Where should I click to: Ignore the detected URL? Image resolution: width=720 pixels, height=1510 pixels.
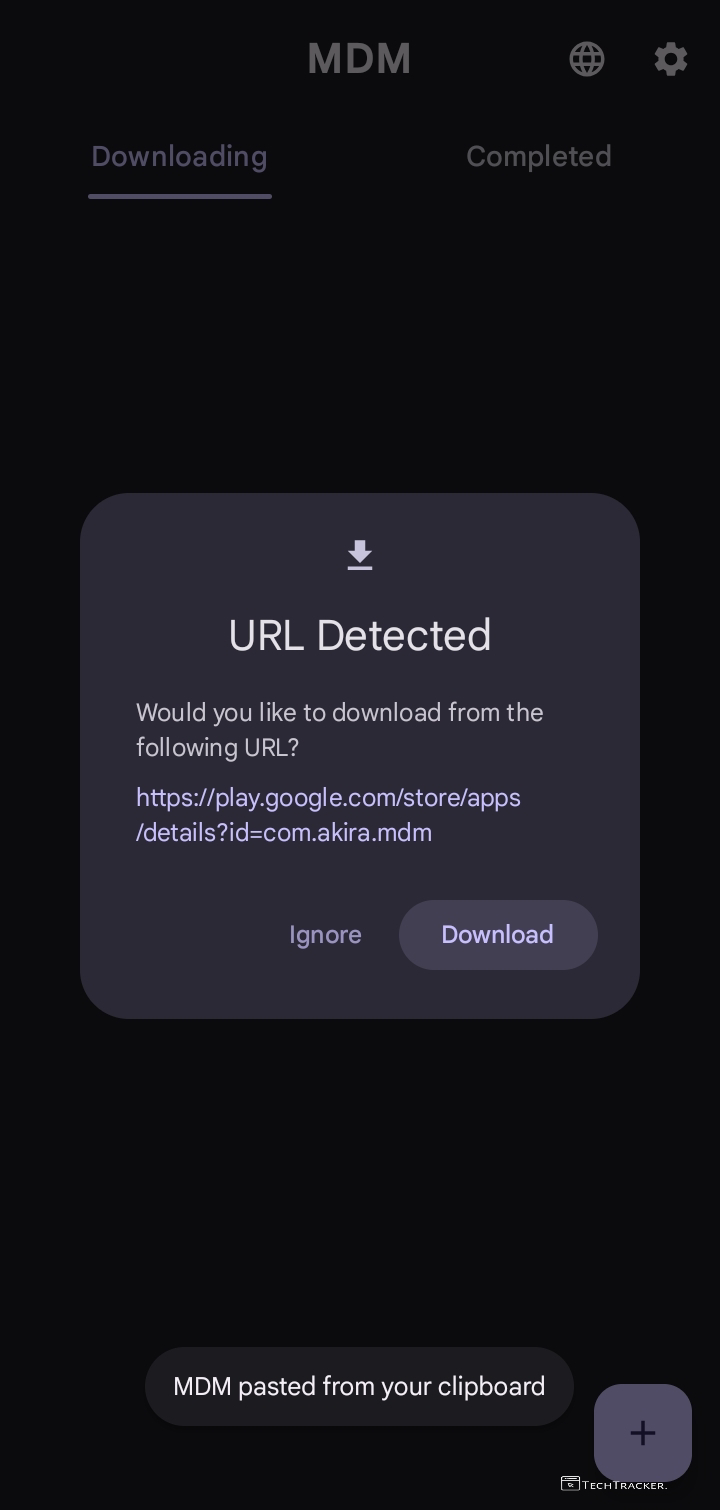[325, 934]
